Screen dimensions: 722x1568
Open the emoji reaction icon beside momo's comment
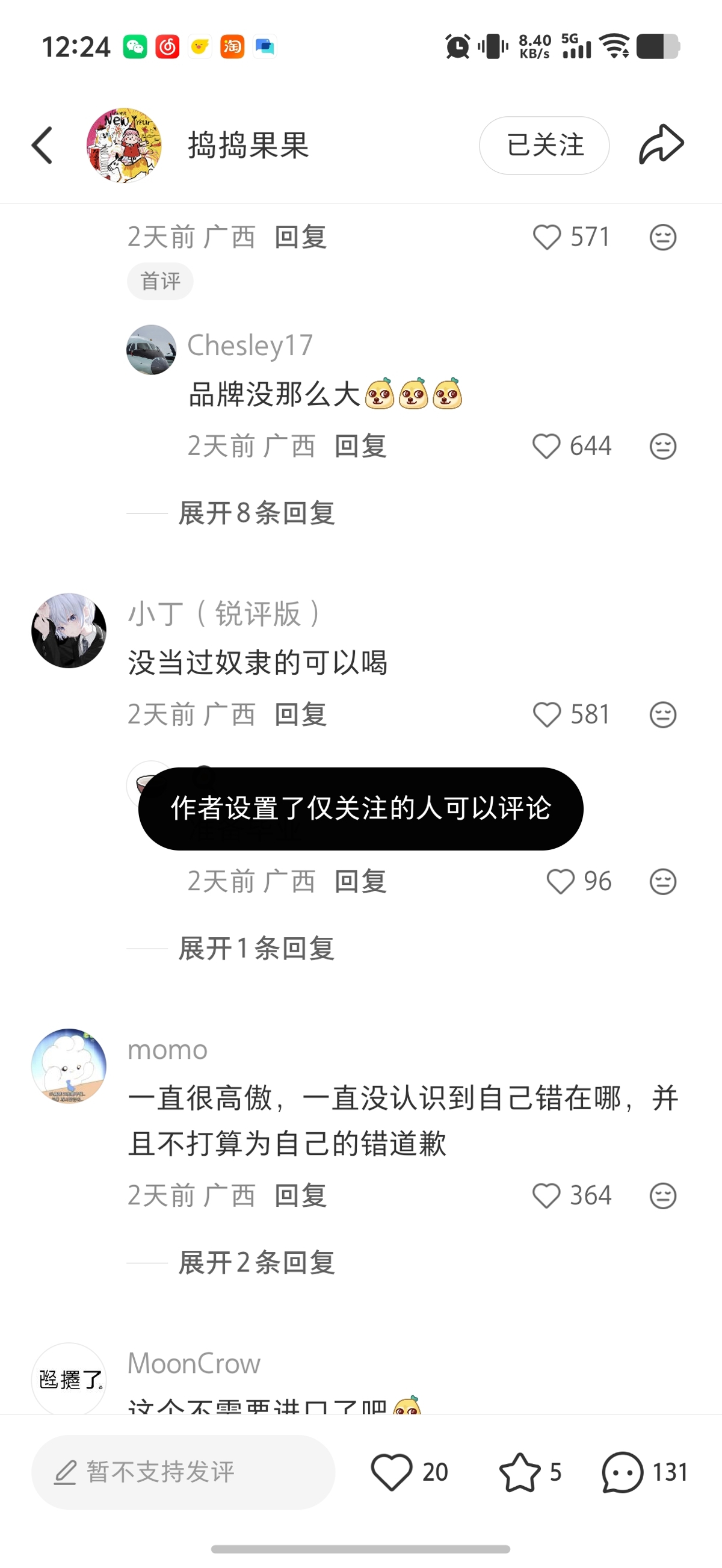click(662, 1195)
